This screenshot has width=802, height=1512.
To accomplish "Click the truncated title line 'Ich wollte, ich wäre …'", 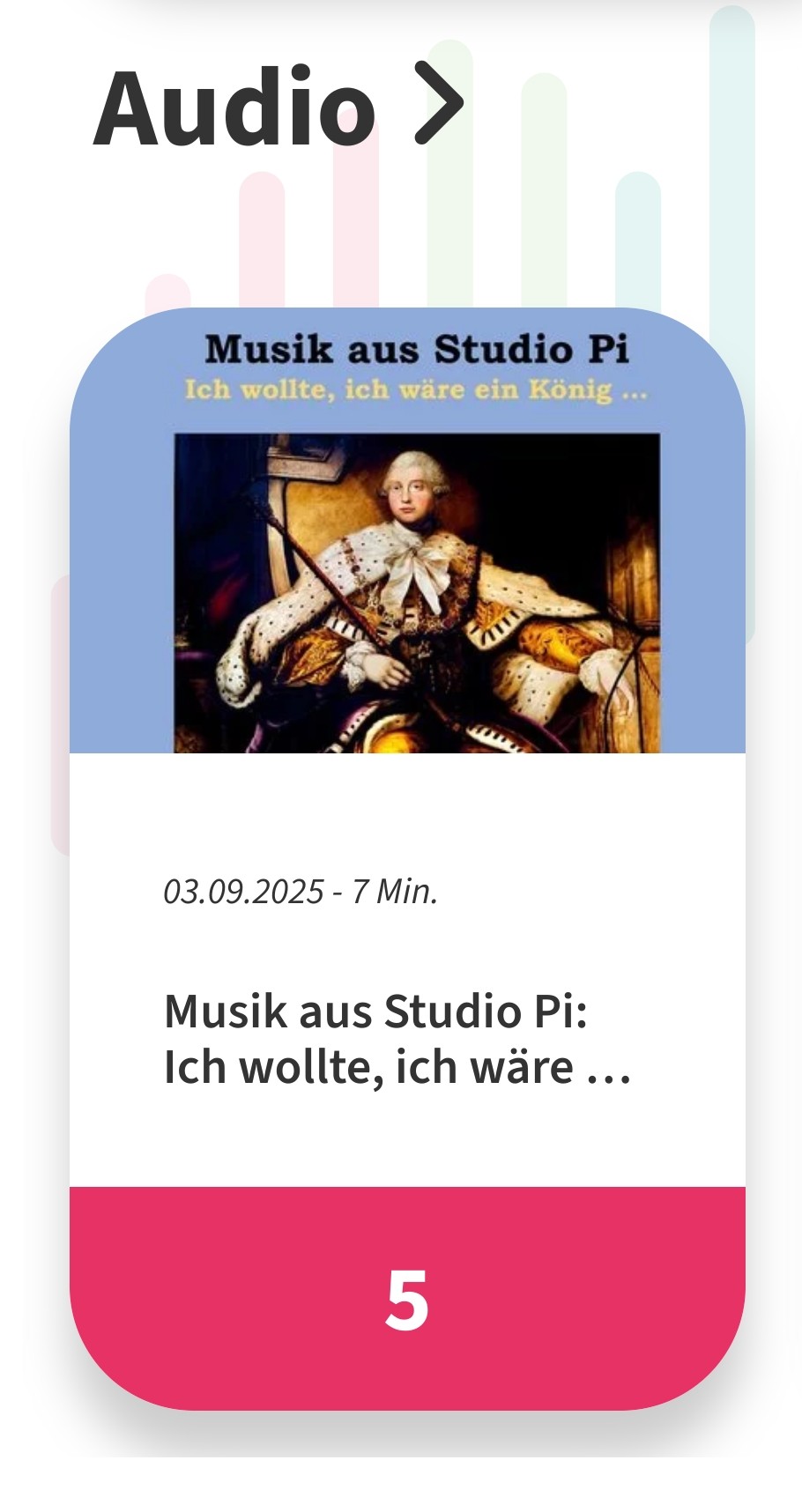I will click(x=397, y=1068).
